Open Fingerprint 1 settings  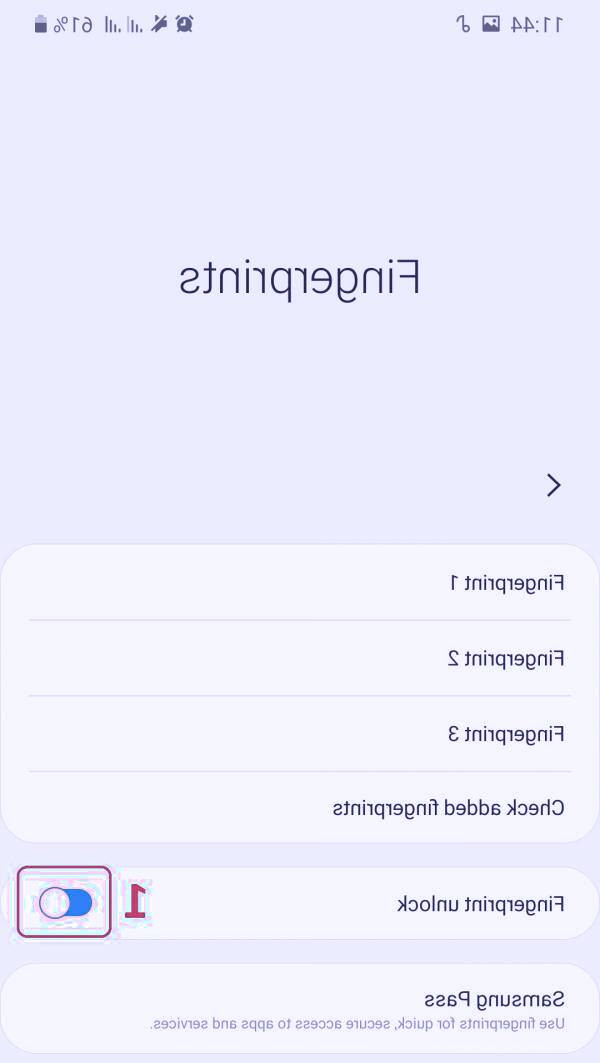coord(300,582)
